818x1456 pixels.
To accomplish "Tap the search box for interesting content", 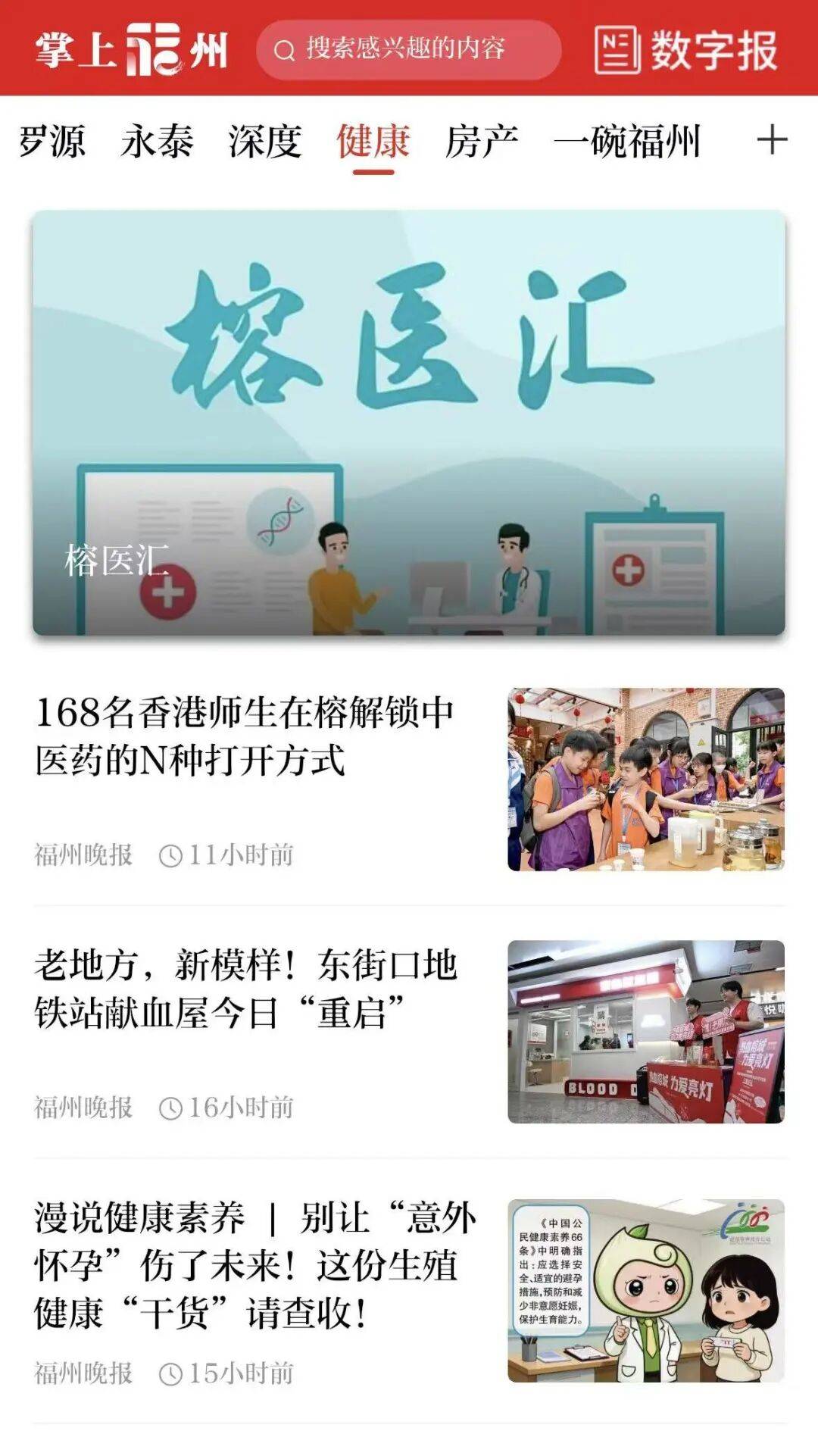I will pos(407,50).
